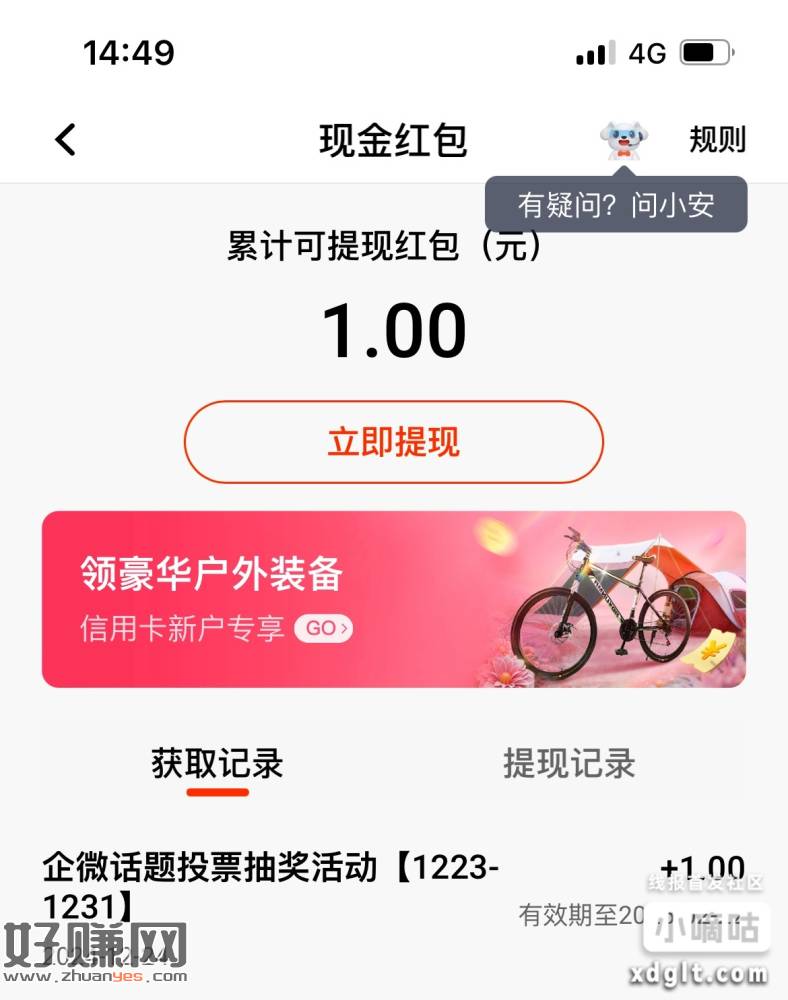The image size is (788, 1000).
Task: Open the 领豪华户外装备 banner
Action: point(393,599)
